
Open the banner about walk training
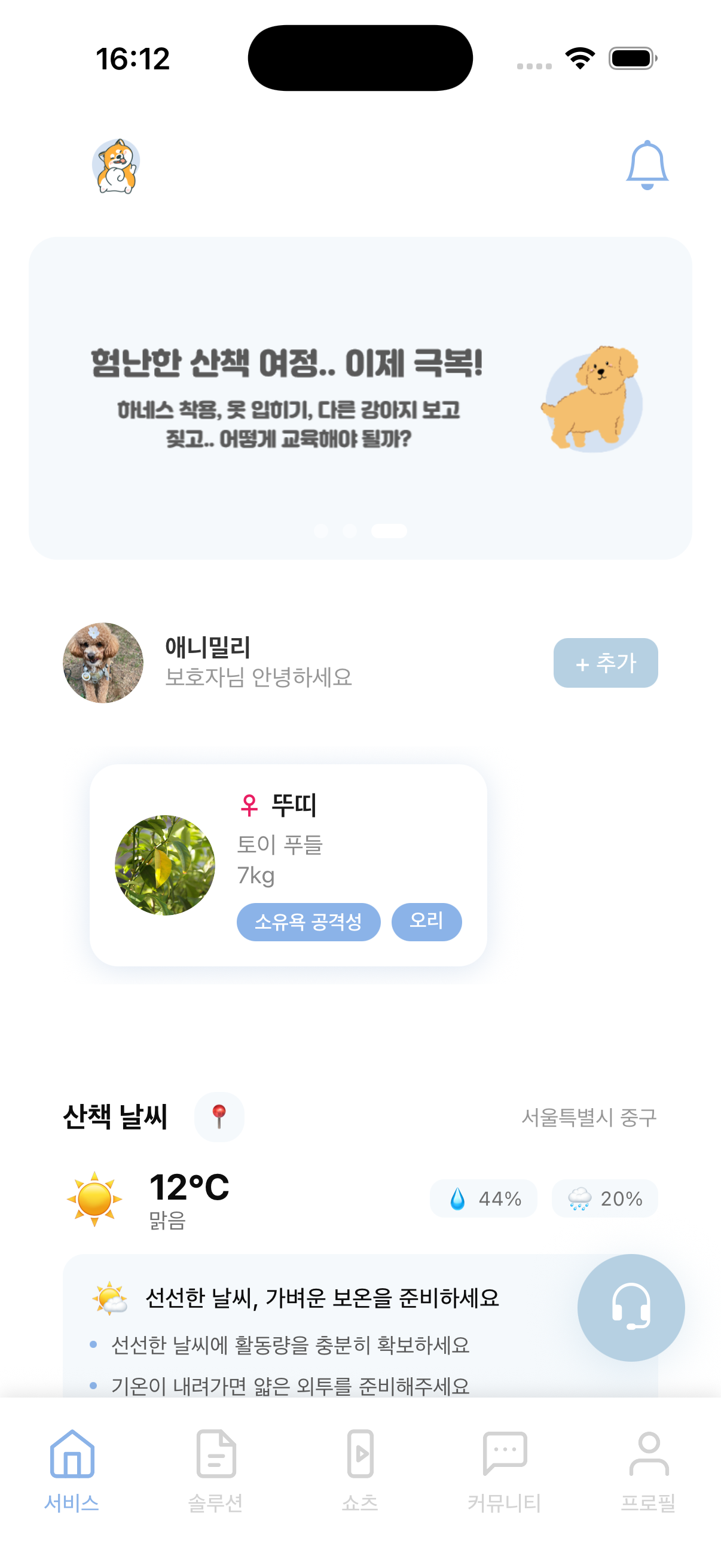(x=360, y=396)
